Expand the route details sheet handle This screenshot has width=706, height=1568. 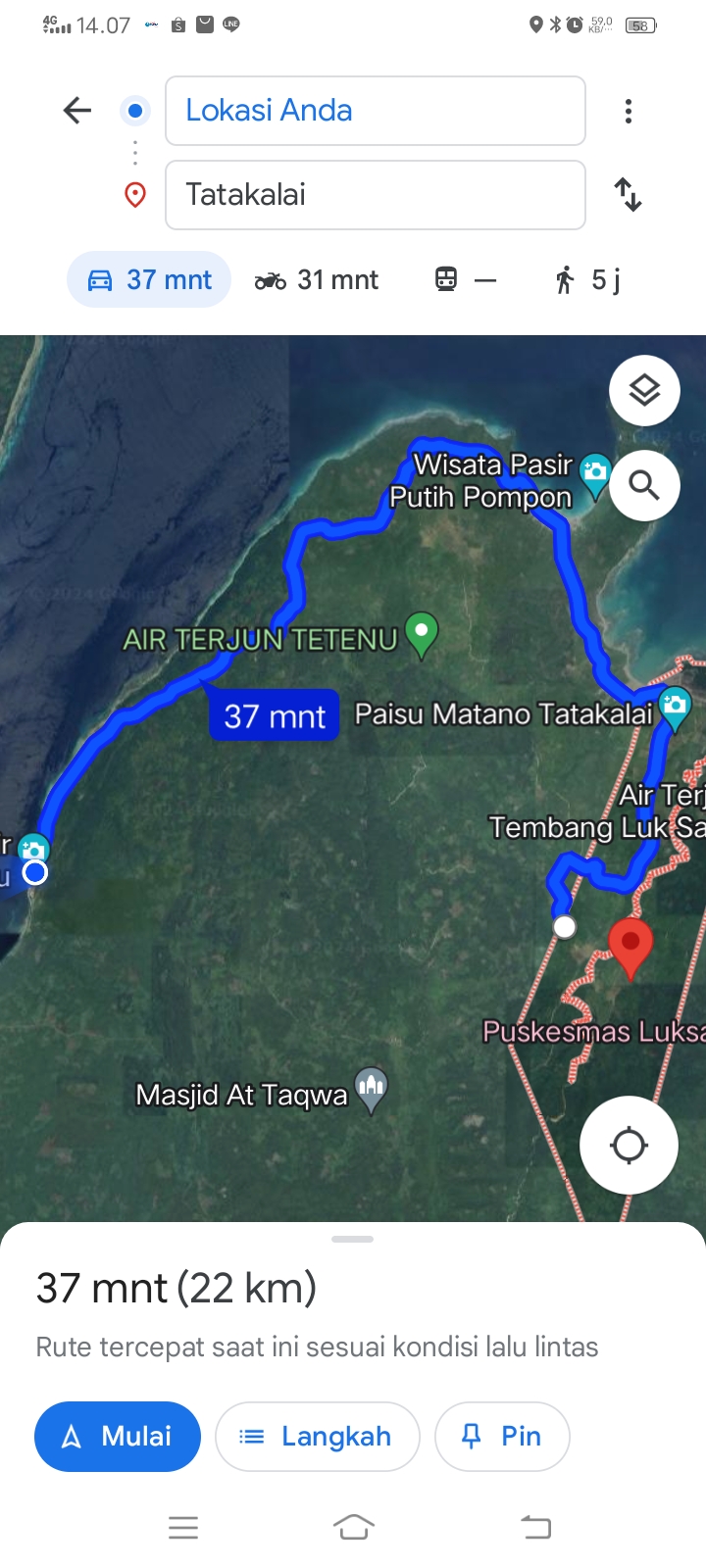[x=353, y=1240]
